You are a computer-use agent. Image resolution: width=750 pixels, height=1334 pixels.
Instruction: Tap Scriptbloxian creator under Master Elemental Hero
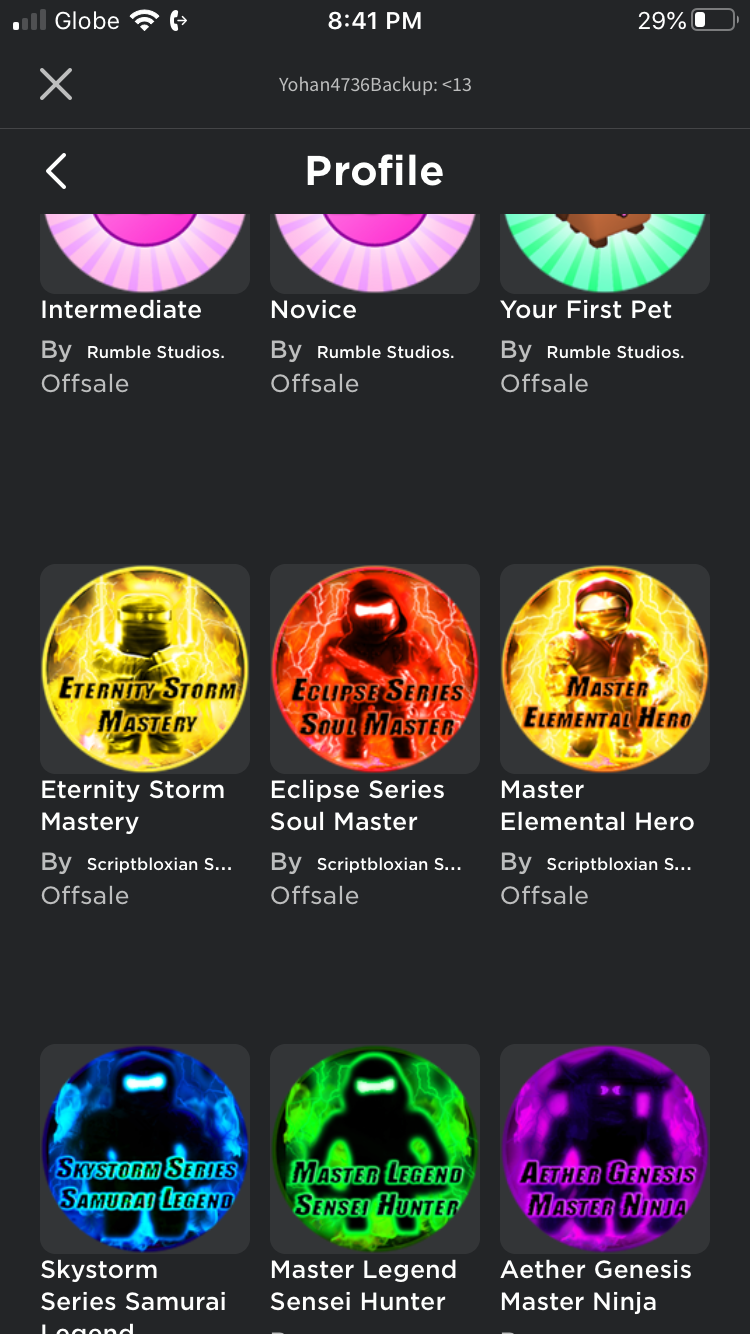619,864
